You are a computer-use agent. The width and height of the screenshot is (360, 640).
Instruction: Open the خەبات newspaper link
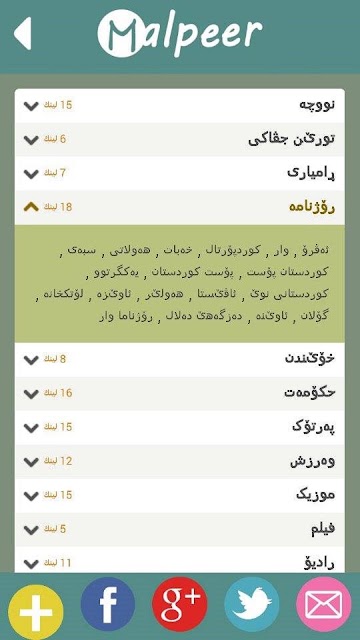[x=178, y=250]
